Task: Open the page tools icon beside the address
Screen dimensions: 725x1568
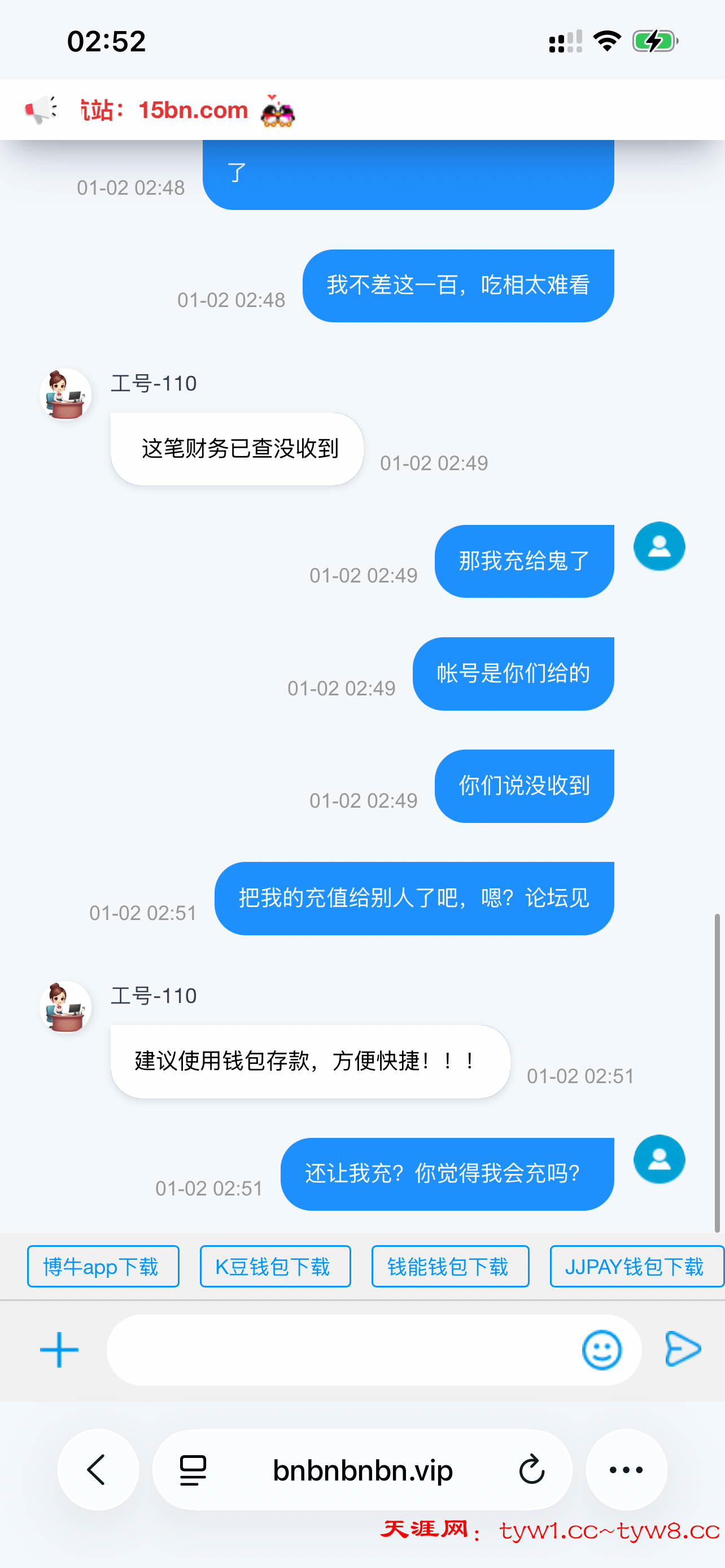Action: (x=193, y=1470)
